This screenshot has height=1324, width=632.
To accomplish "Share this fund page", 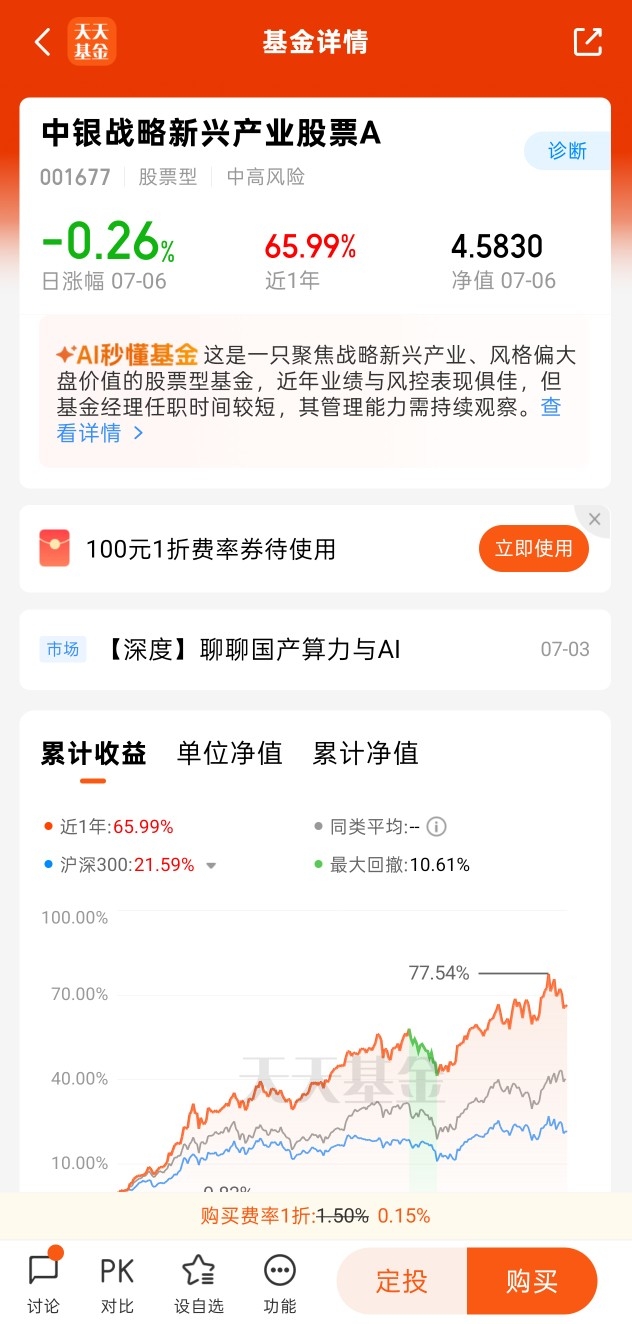I will [x=588, y=42].
